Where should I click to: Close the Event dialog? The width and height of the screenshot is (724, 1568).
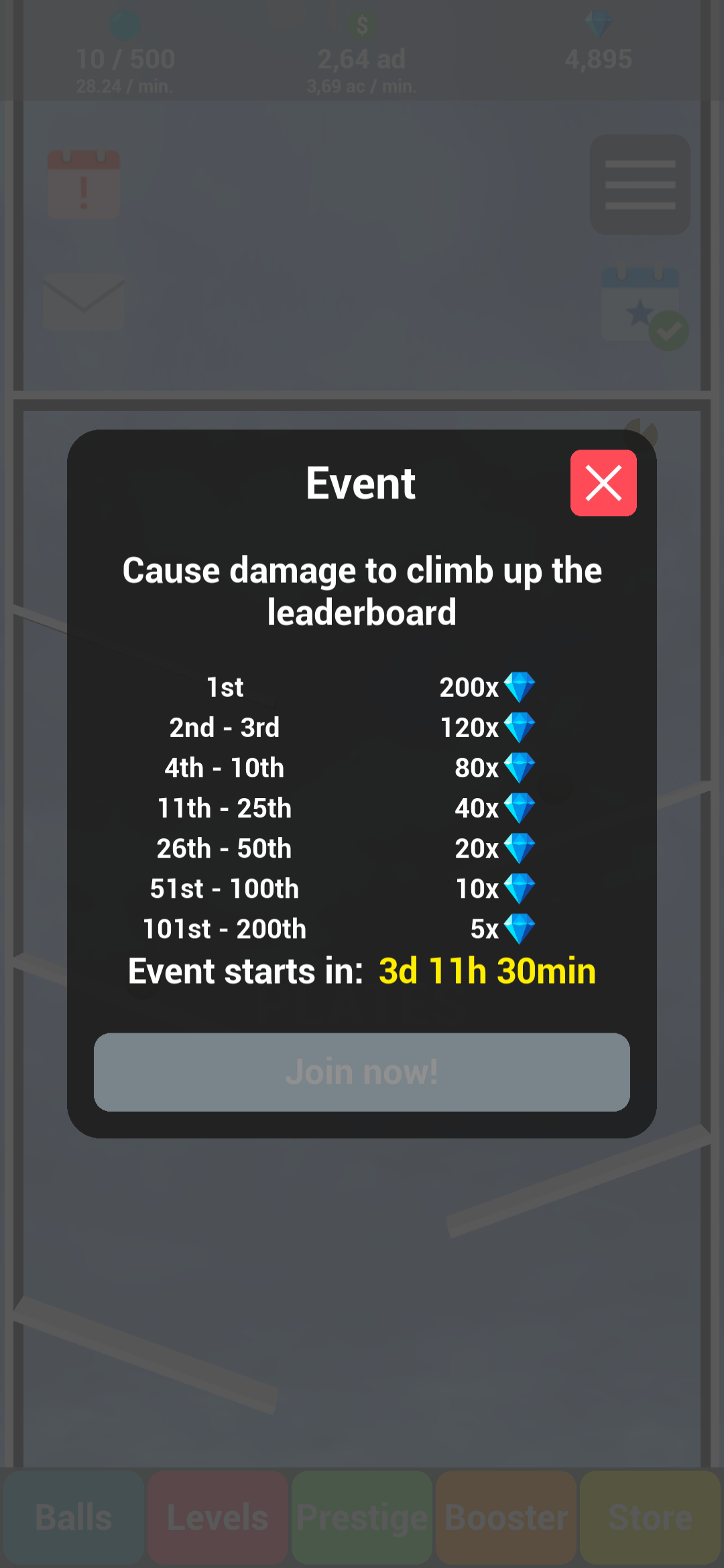click(603, 483)
